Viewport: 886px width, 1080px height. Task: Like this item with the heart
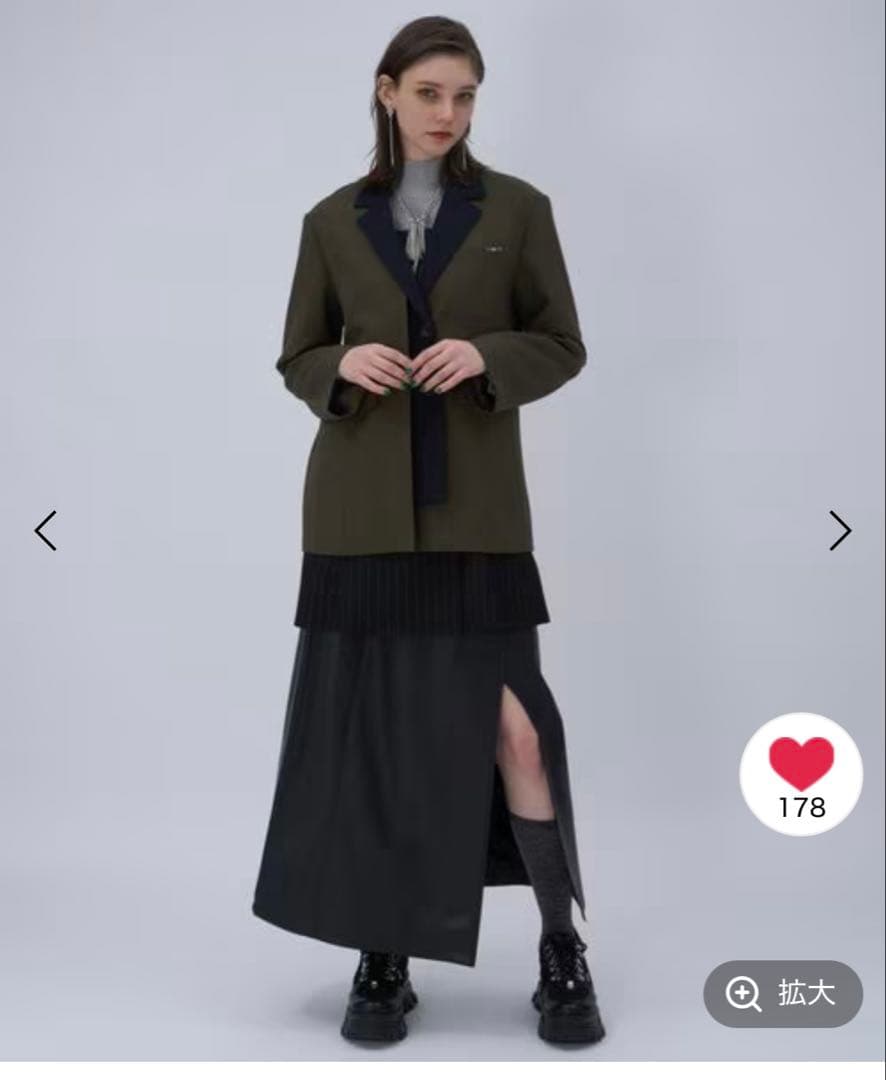(x=801, y=766)
